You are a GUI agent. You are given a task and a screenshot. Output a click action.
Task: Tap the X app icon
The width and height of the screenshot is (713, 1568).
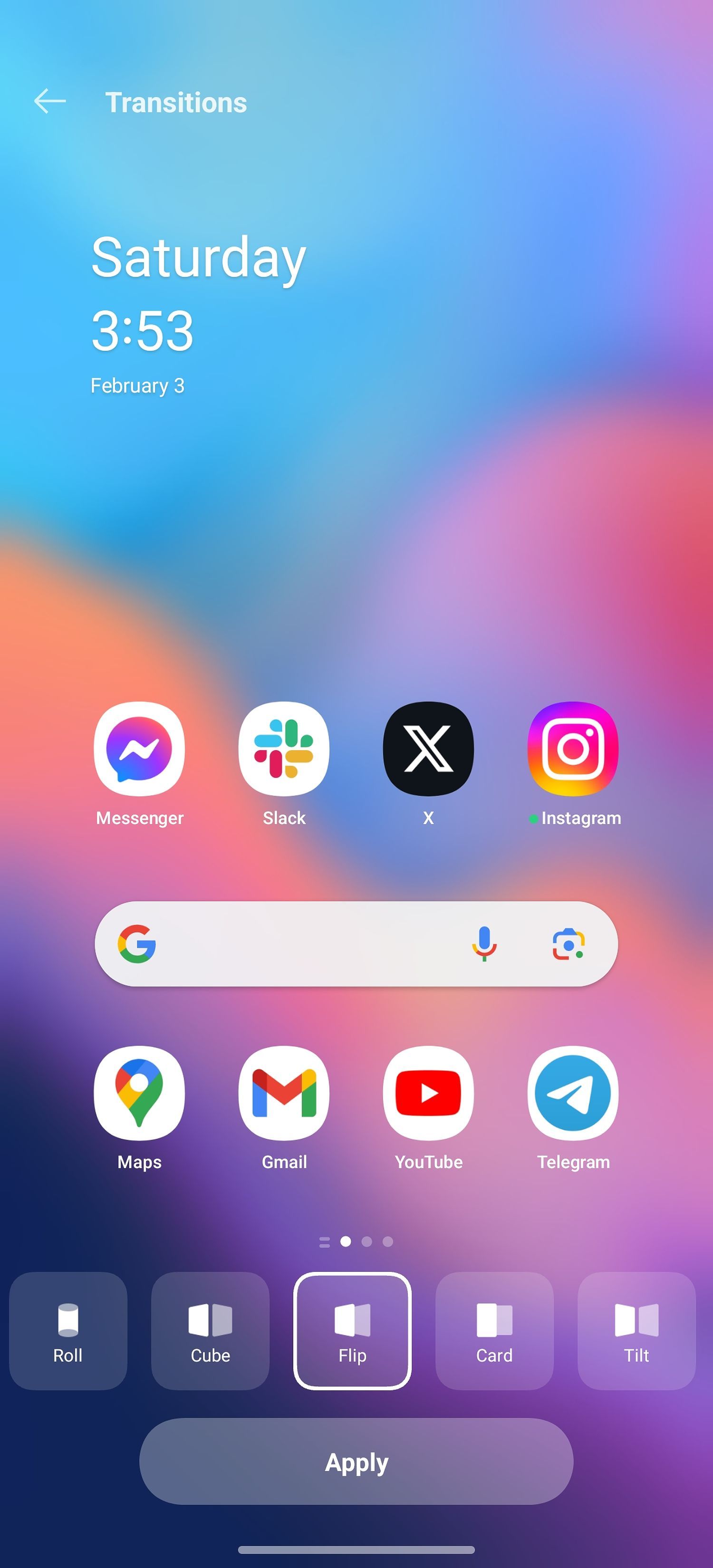(x=428, y=749)
